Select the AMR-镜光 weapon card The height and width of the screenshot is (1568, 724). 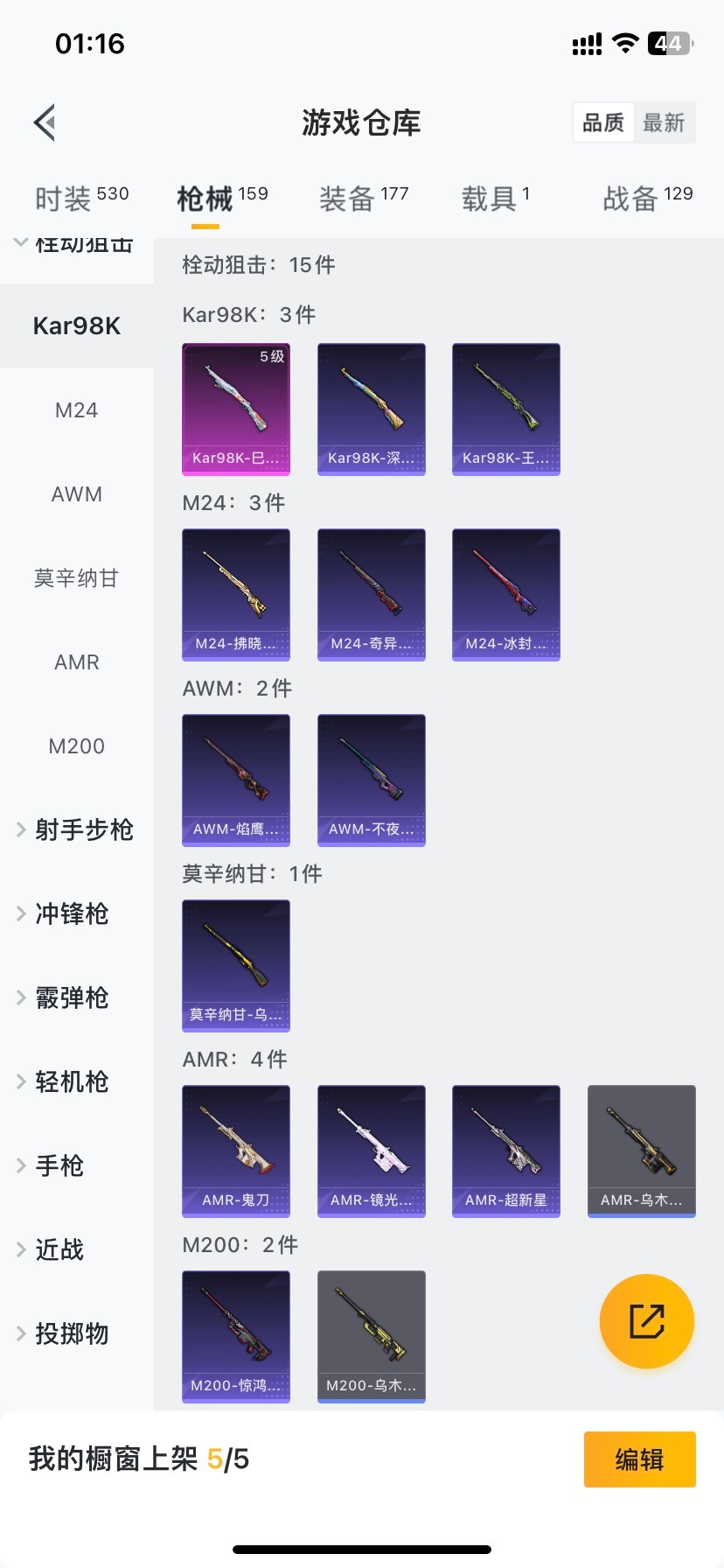pos(371,1151)
